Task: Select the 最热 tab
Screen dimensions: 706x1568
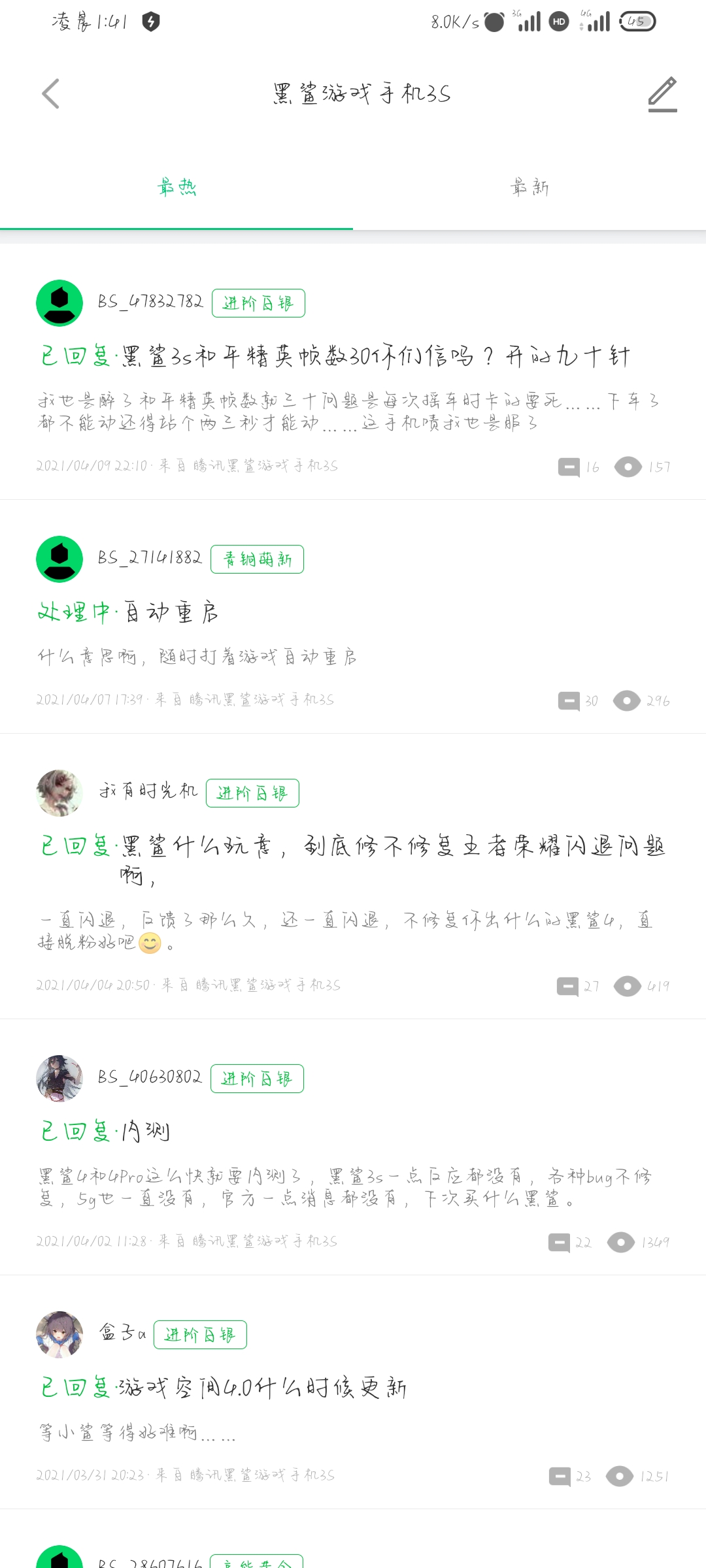Action: pyautogui.click(x=176, y=188)
